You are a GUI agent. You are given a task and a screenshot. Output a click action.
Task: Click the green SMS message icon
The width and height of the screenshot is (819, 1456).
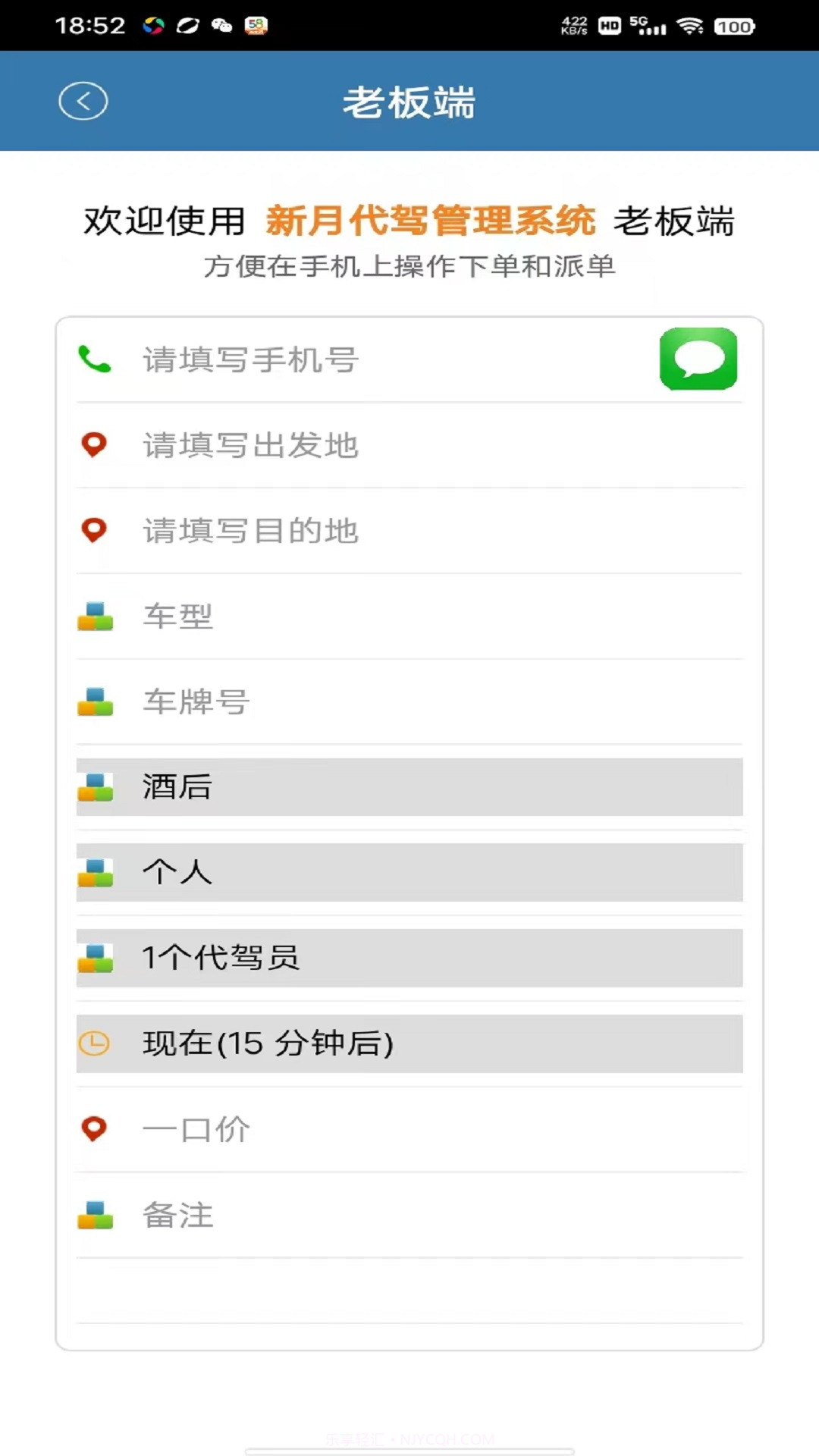[697, 360]
